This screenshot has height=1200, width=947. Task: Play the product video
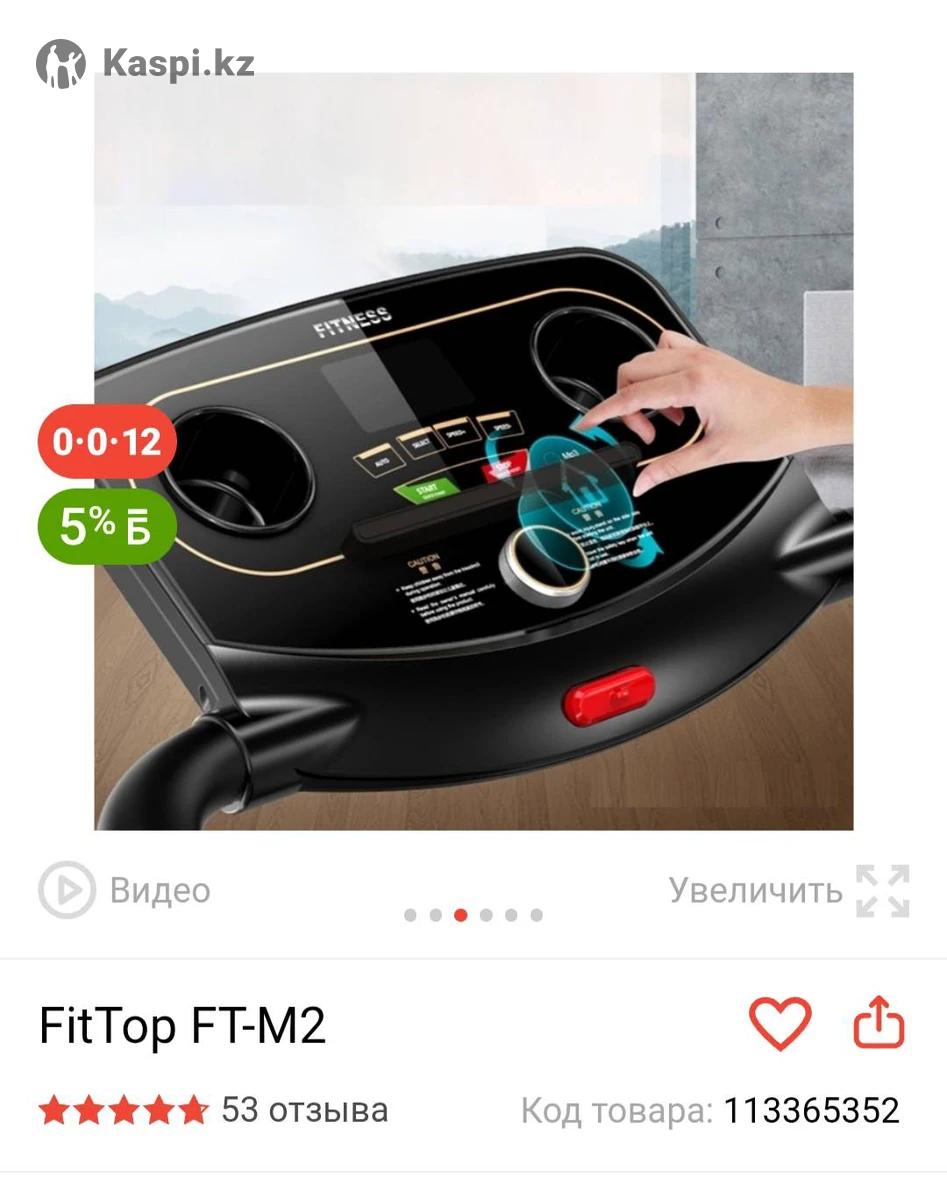tap(125, 890)
